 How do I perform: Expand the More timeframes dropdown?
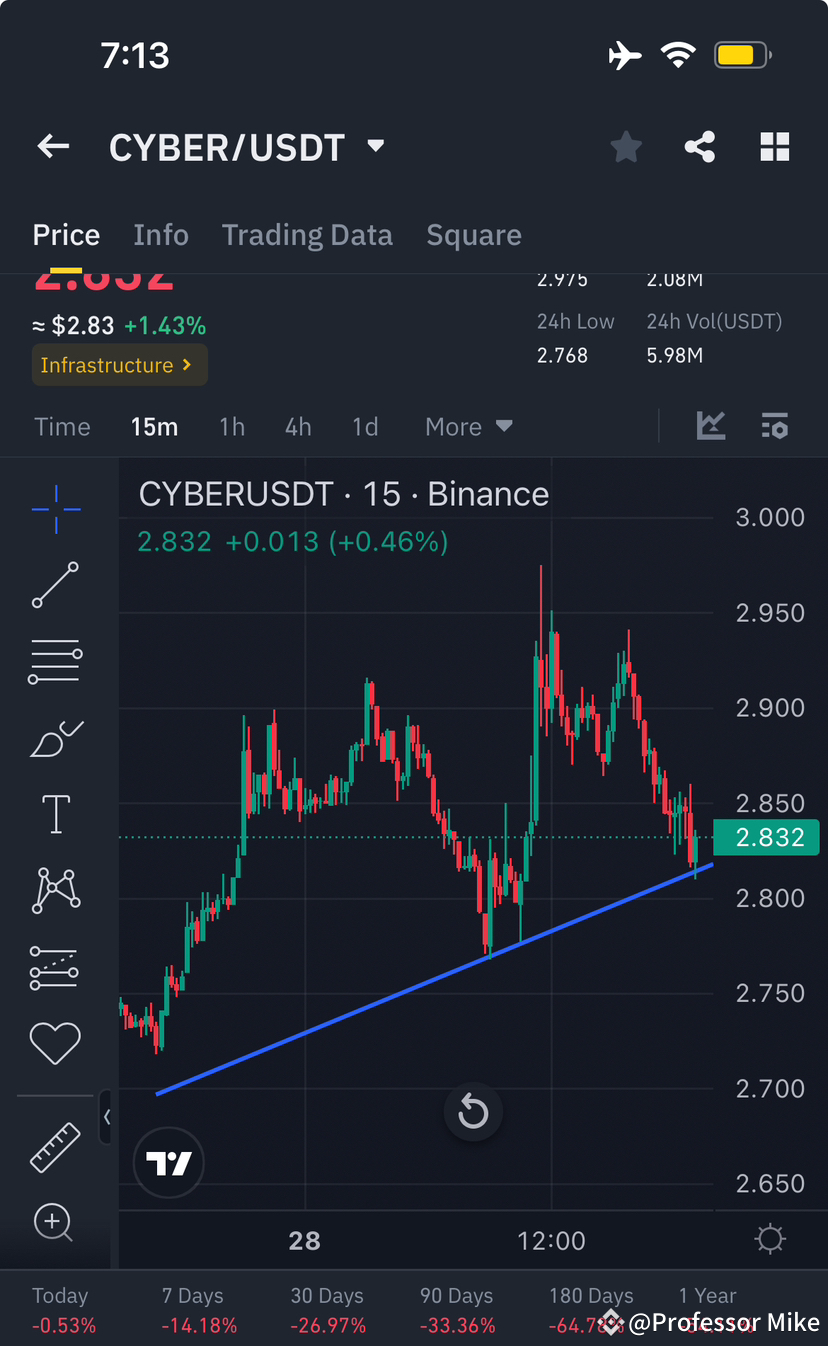tap(467, 426)
